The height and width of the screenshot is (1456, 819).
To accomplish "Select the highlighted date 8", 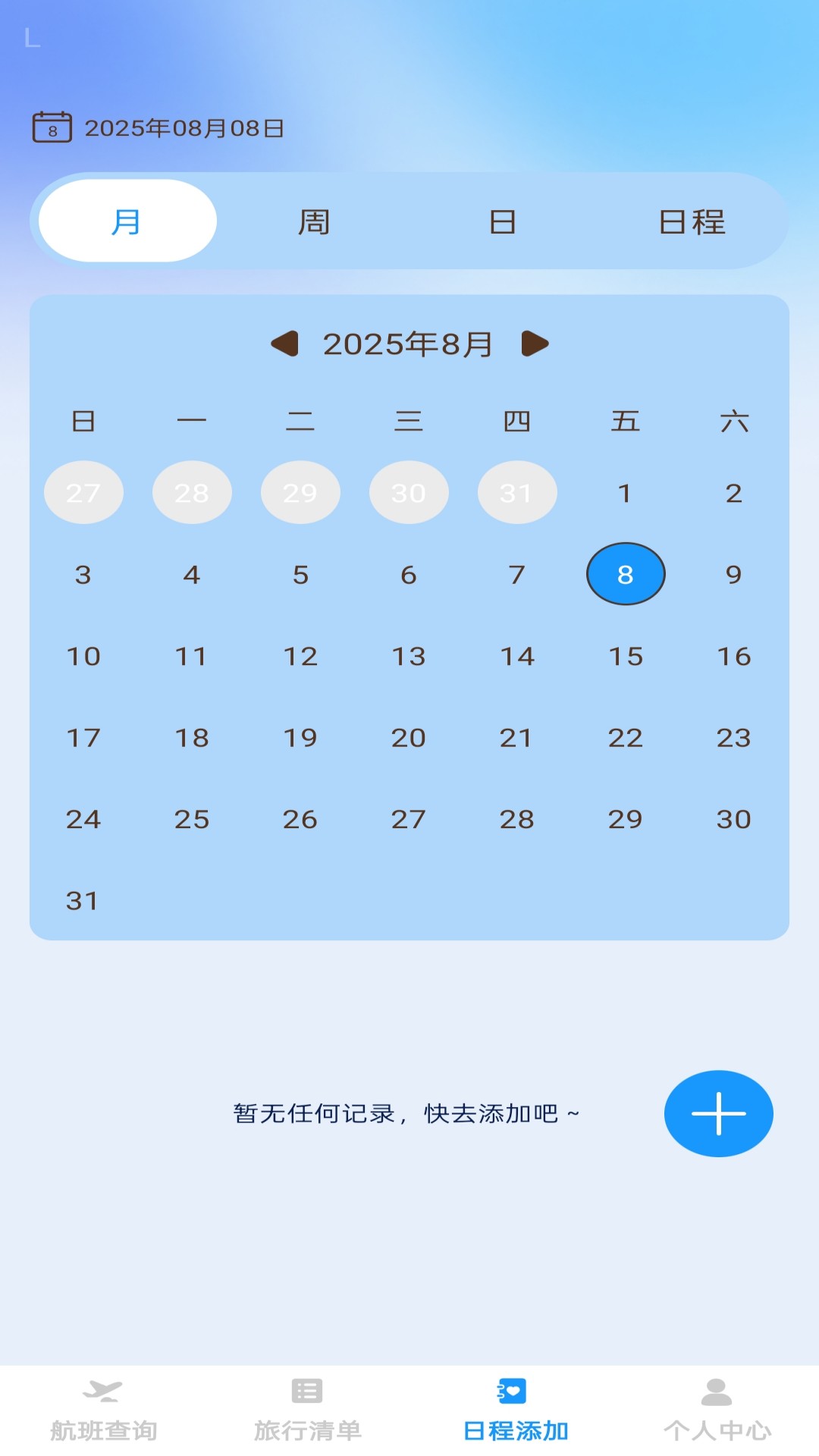I will pos(625,574).
